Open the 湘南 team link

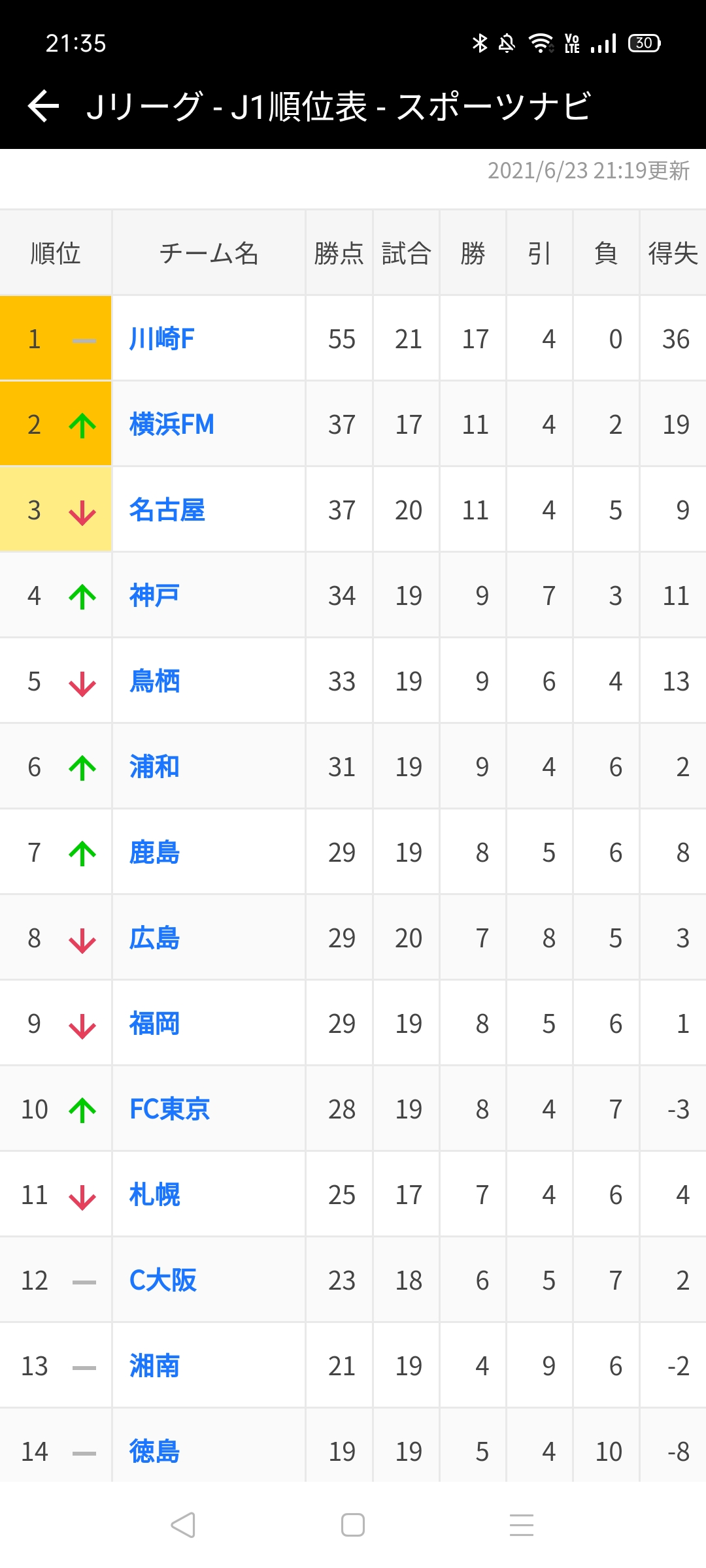(x=154, y=1365)
